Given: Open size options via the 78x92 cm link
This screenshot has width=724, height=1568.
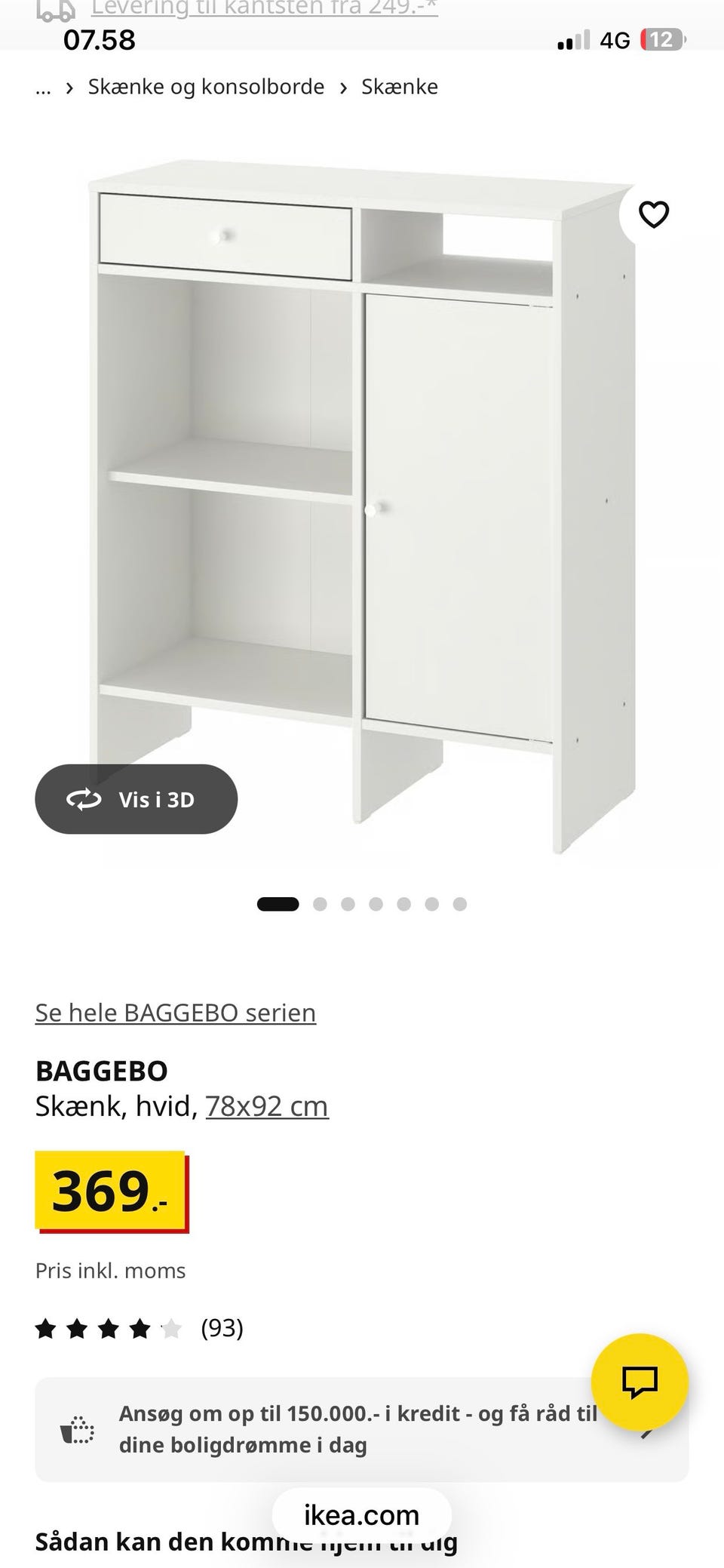Looking at the screenshot, I should pyautogui.click(x=266, y=1106).
